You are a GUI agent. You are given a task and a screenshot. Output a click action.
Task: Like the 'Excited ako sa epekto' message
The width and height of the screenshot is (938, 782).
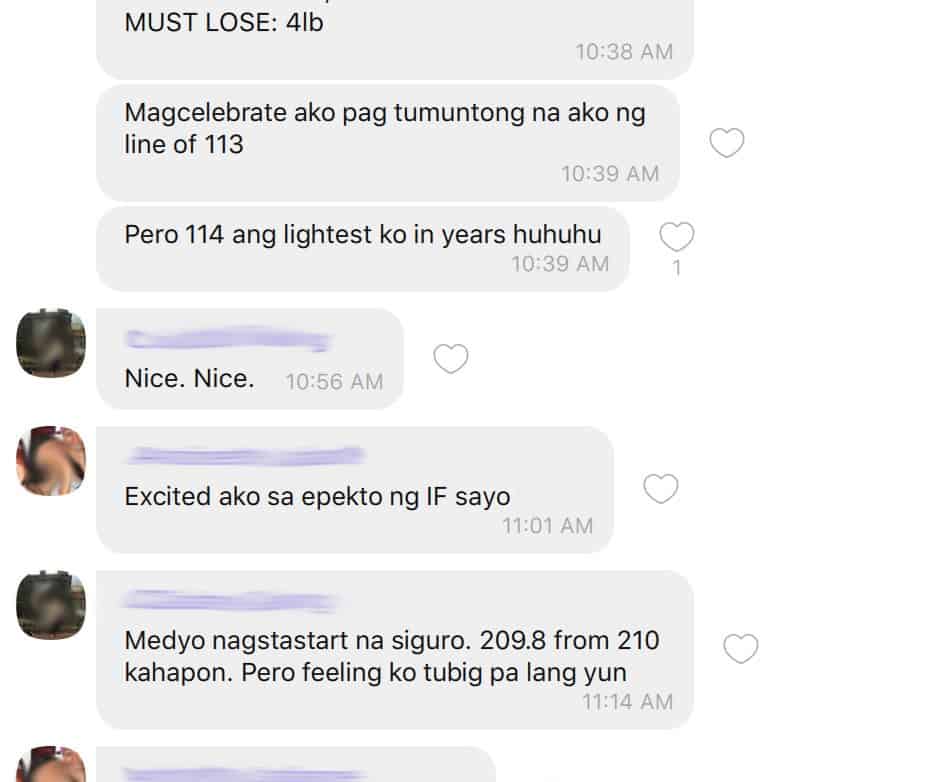660,489
